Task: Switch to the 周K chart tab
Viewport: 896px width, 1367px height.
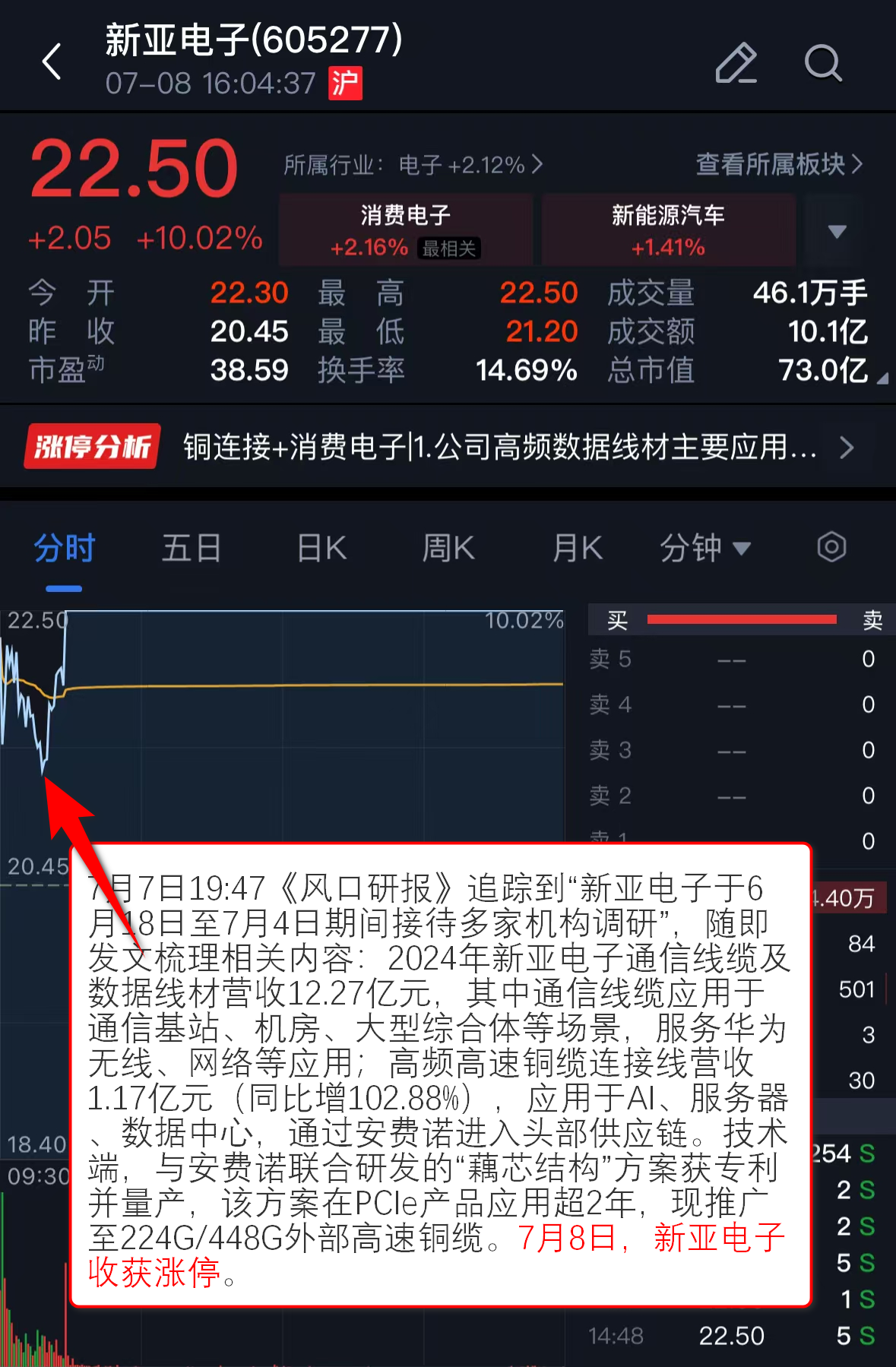Action: pos(448,548)
